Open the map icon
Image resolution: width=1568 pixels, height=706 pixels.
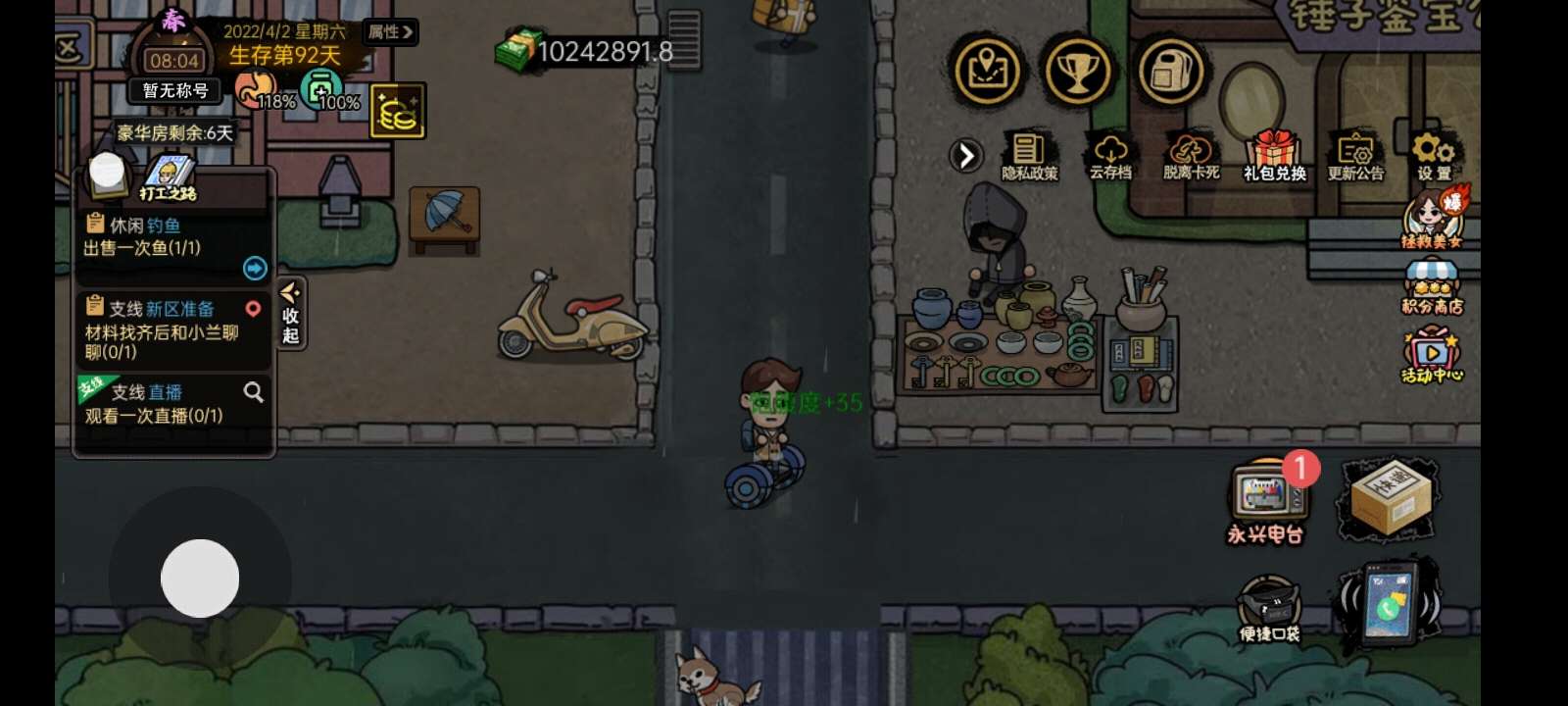[x=987, y=71]
